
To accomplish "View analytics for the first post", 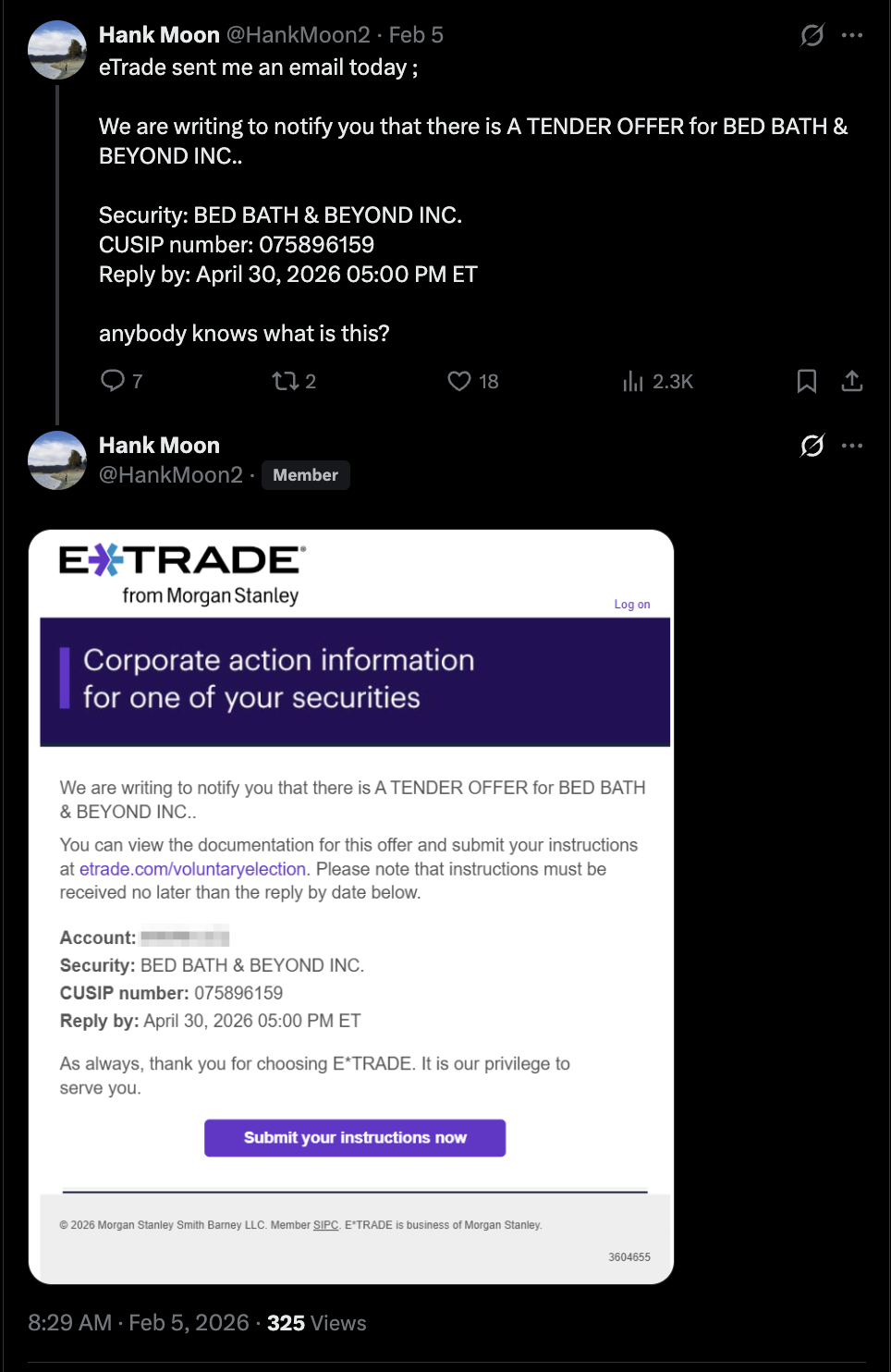I will click(633, 381).
